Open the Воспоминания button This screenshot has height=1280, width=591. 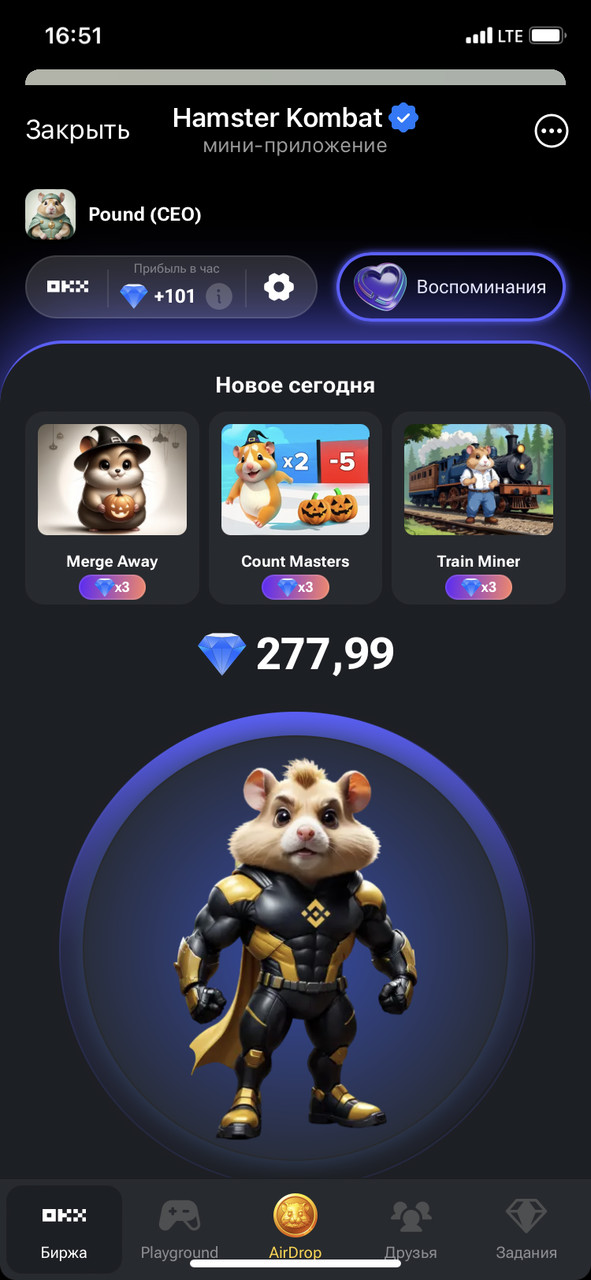click(x=451, y=287)
